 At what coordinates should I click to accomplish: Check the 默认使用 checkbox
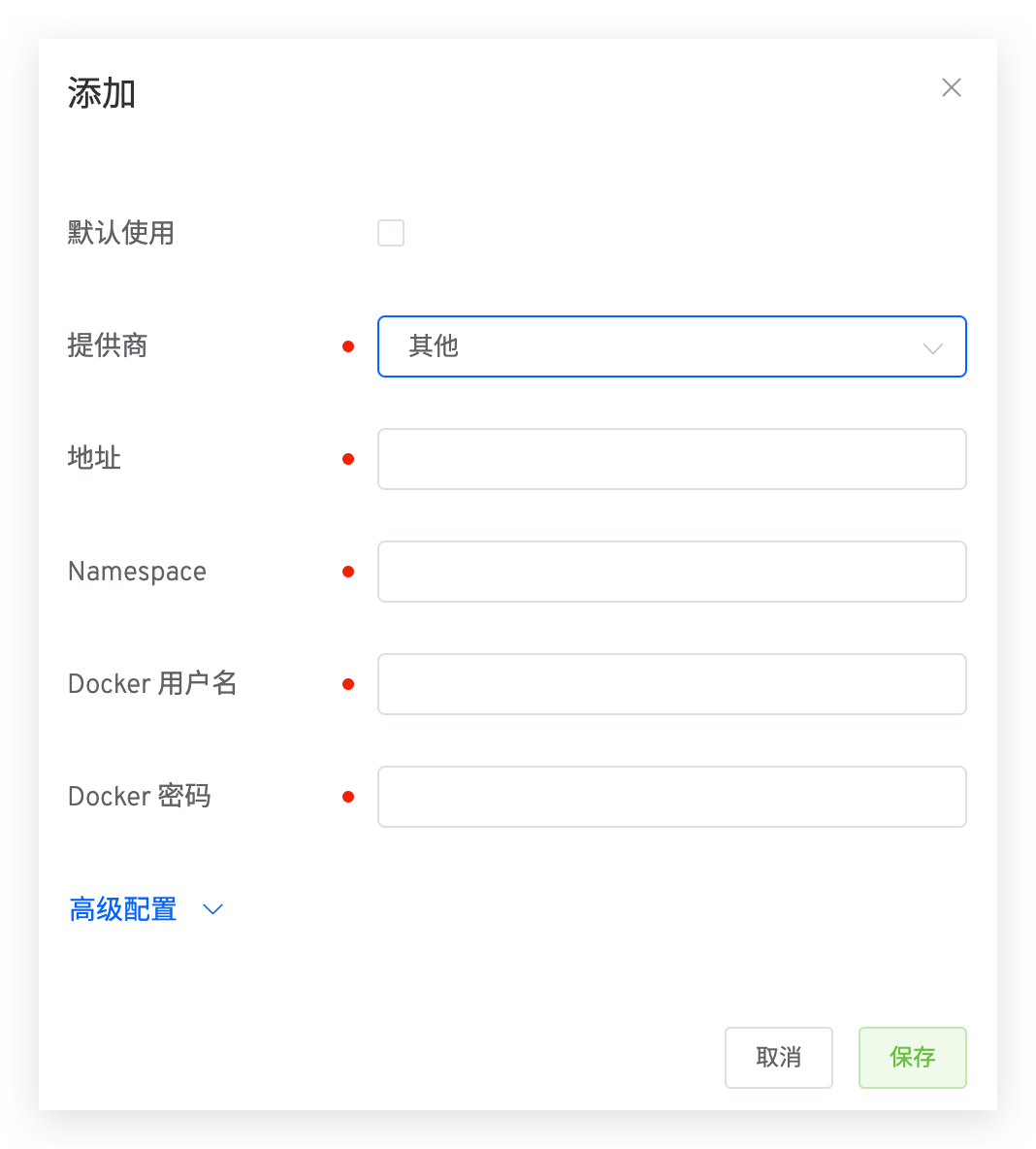point(391,233)
